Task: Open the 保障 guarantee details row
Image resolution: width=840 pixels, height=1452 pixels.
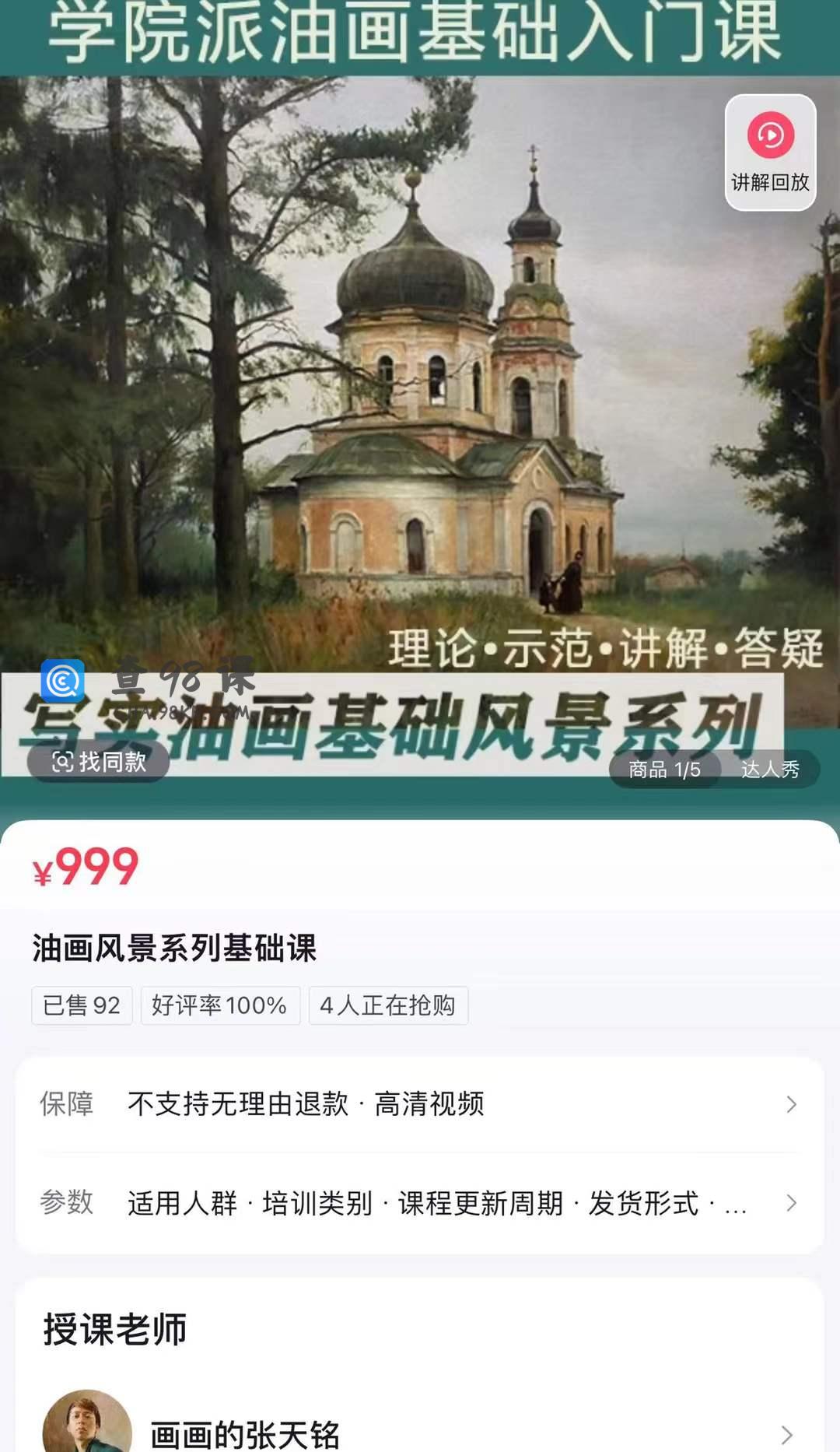Action: point(420,1104)
